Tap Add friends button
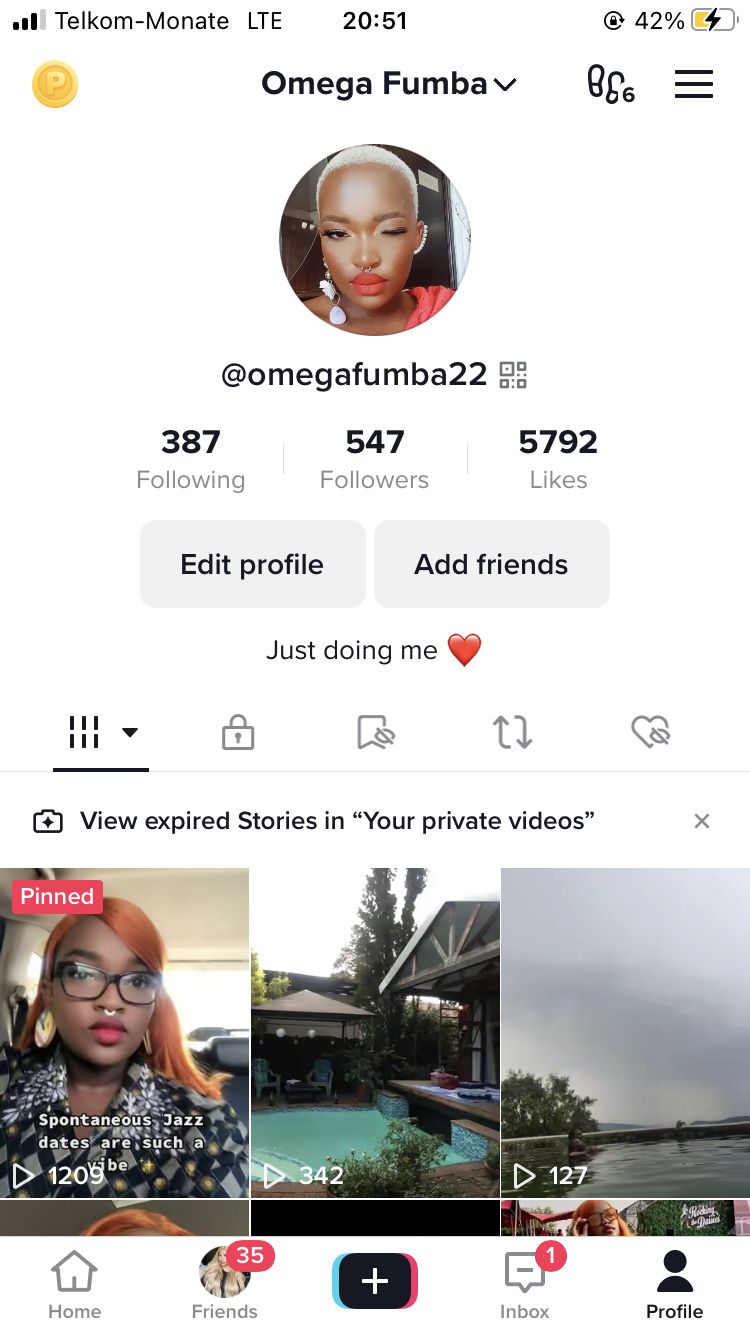The height and width of the screenshot is (1334, 750). pos(491,564)
